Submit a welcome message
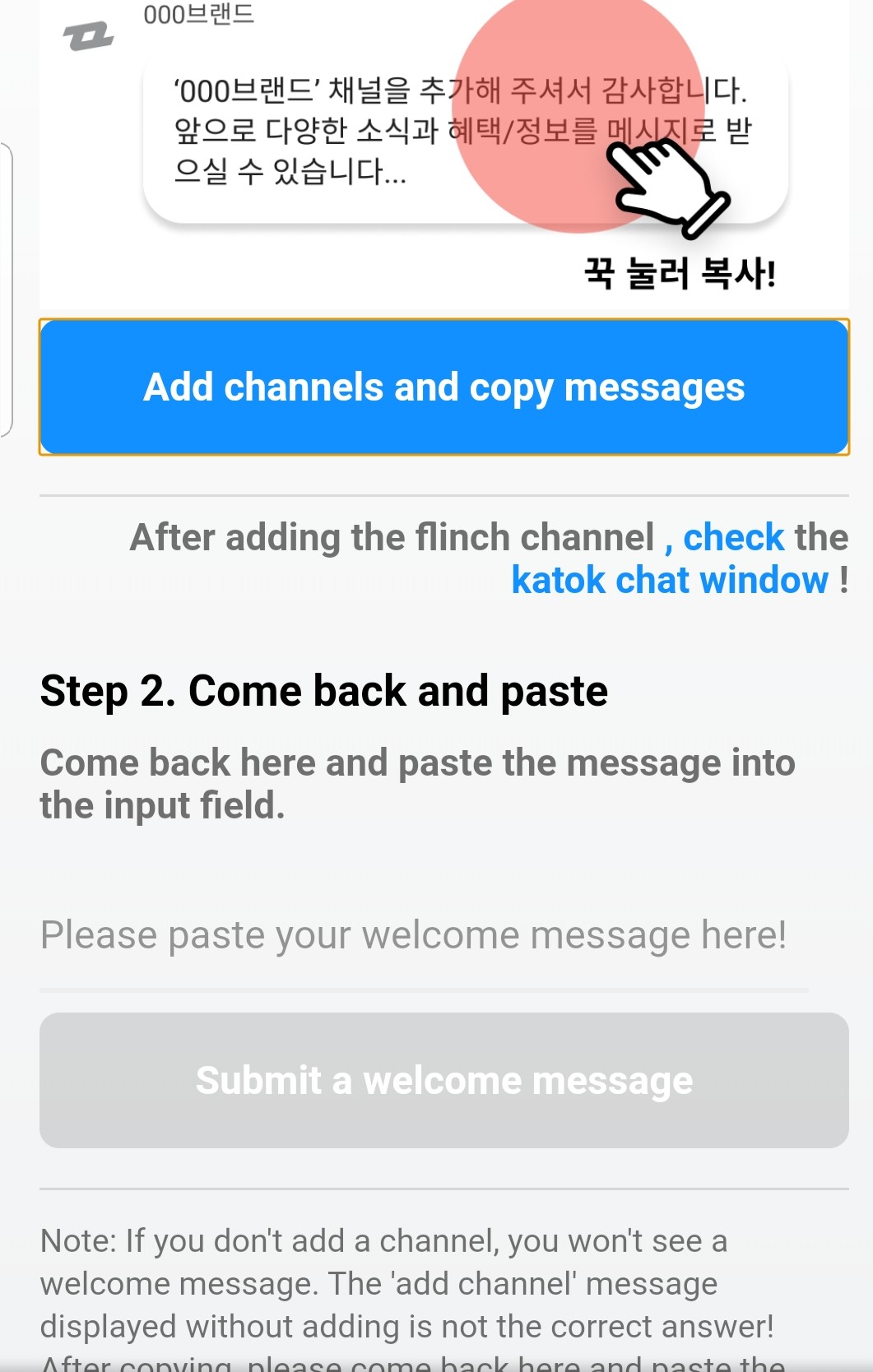The image size is (873, 1372). pos(444,1080)
